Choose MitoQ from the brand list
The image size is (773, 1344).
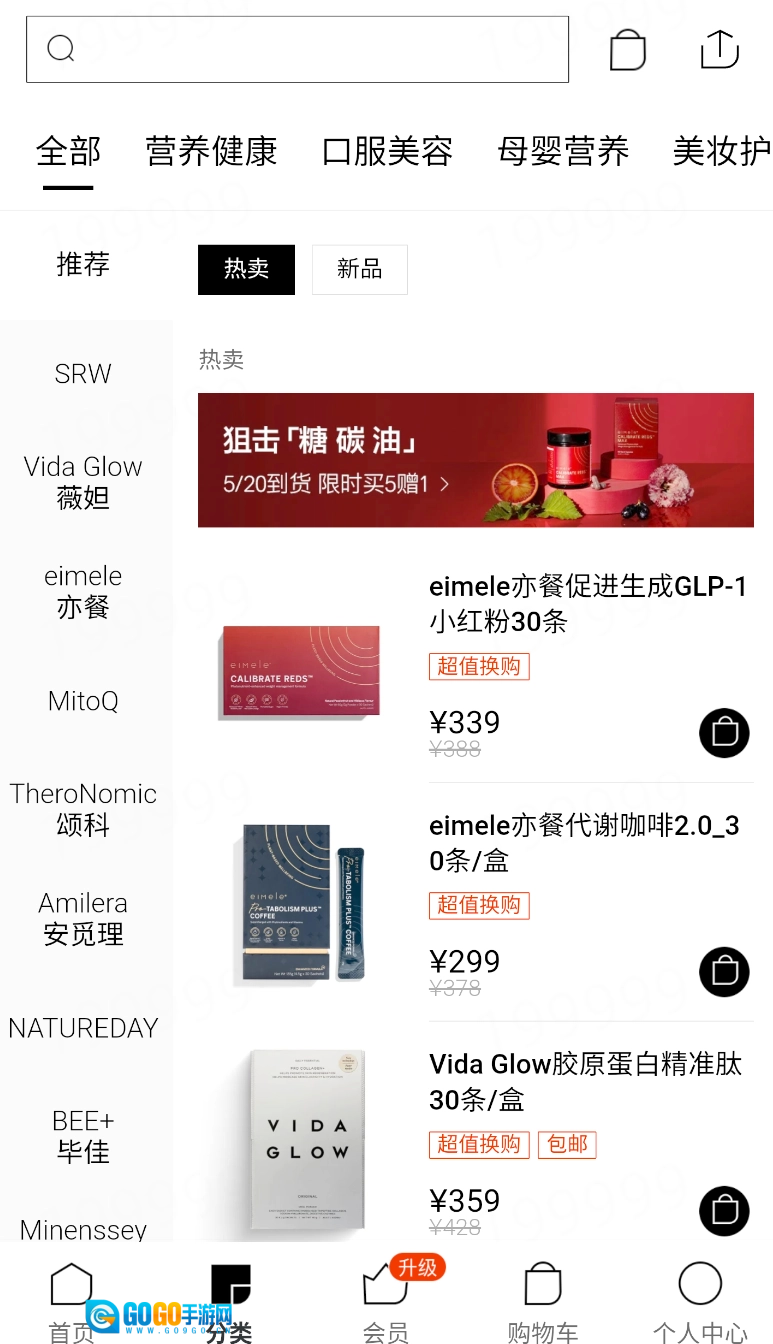pyautogui.click(x=83, y=701)
